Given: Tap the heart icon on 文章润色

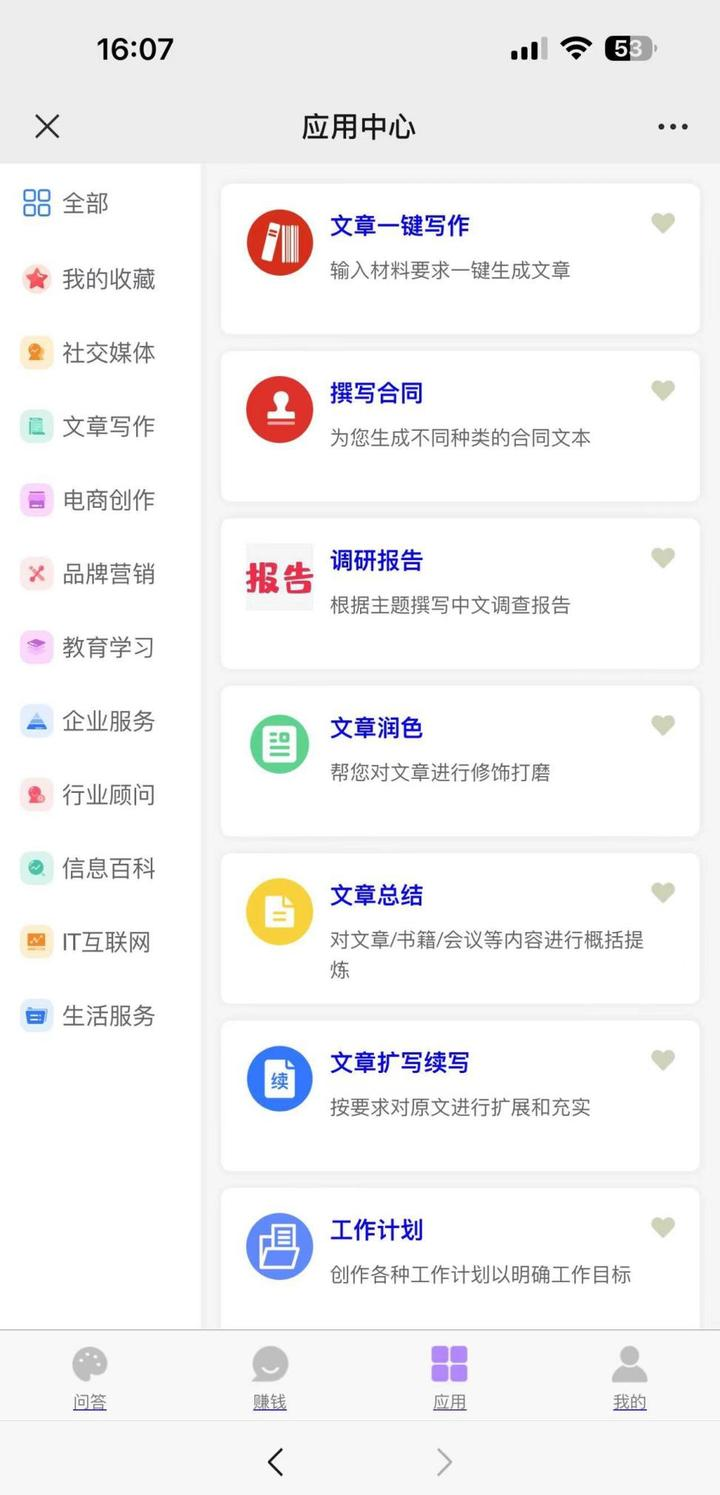Looking at the screenshot, I should pyautogui.click(x=663, y=725).
